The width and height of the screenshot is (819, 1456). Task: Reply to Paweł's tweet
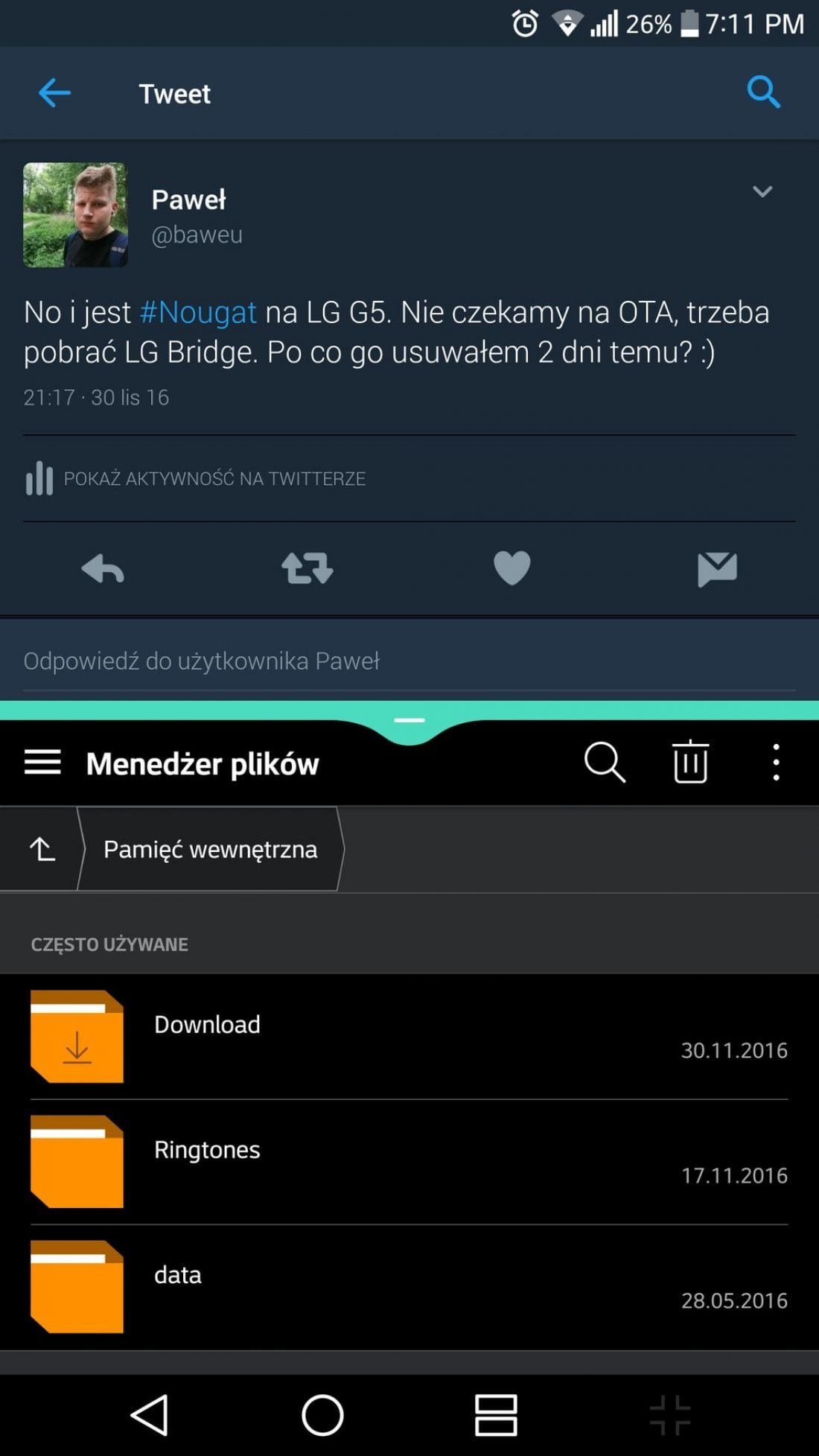(x=103, y=569)
